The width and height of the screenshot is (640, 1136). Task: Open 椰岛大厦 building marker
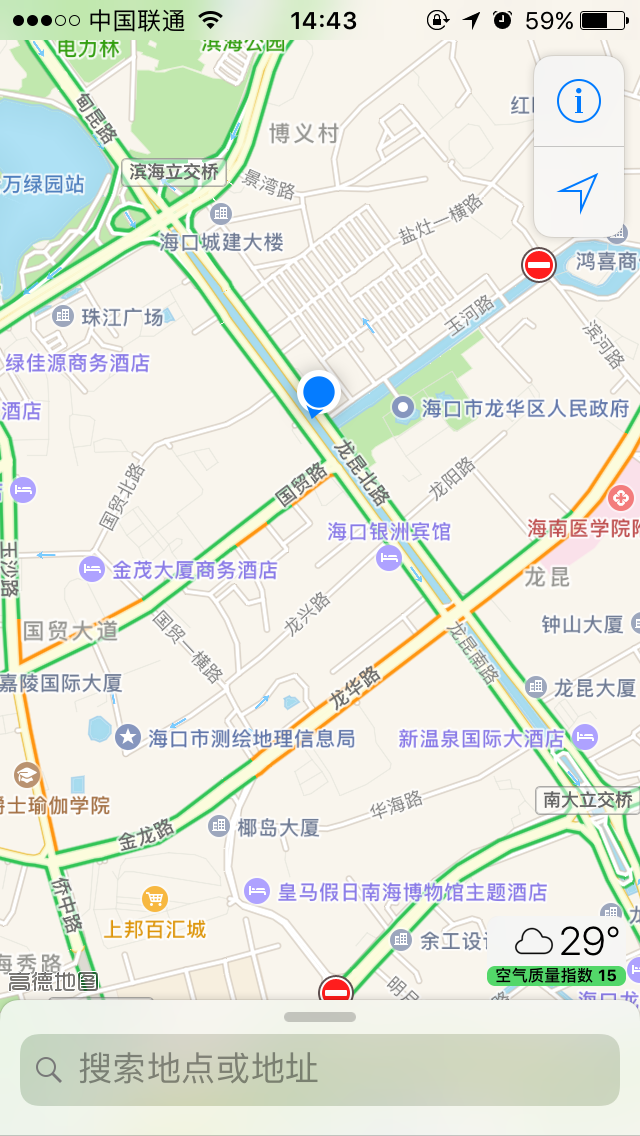219,826
